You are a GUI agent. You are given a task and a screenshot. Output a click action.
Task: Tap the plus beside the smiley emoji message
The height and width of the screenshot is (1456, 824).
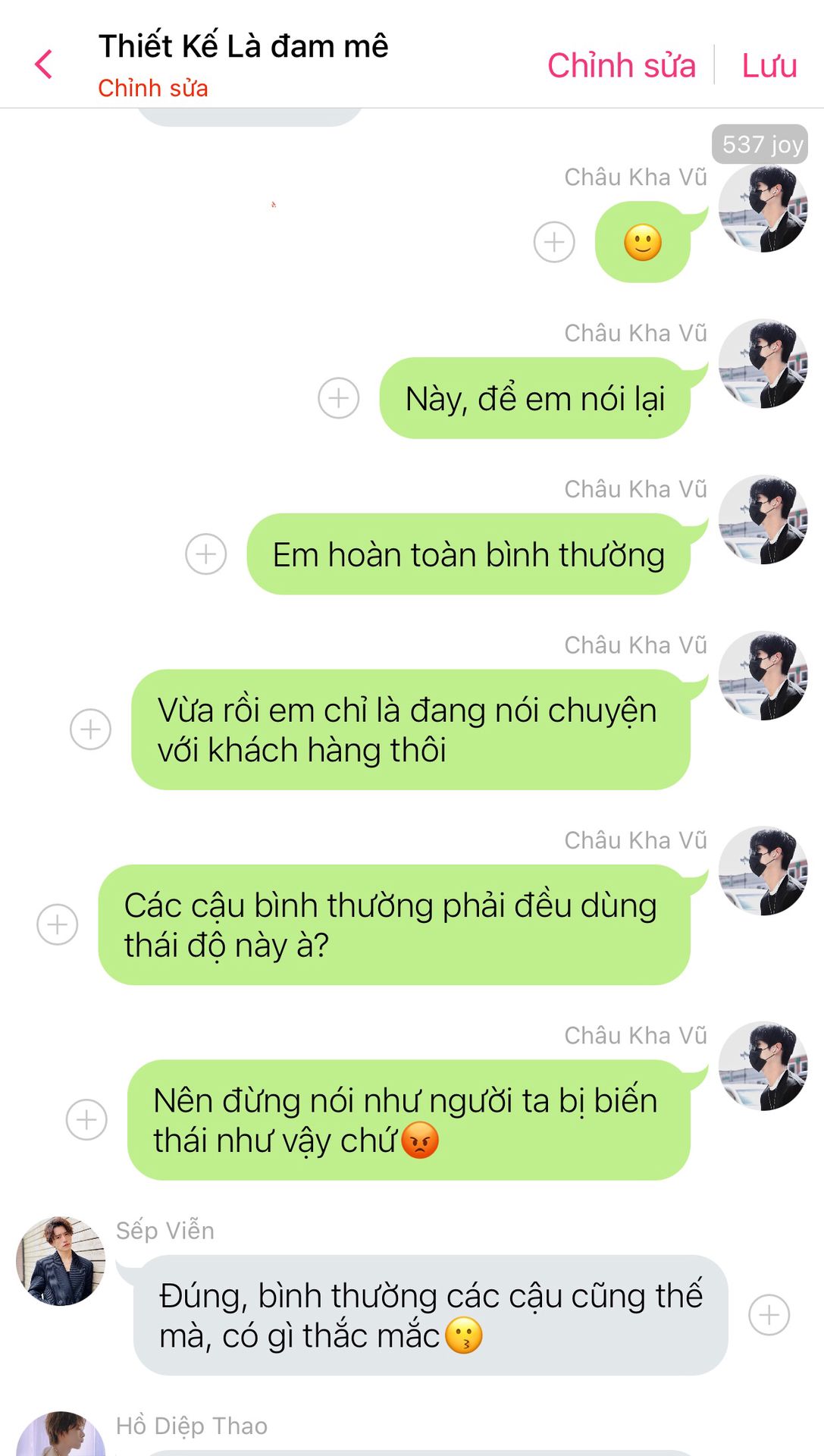point(554,242)
